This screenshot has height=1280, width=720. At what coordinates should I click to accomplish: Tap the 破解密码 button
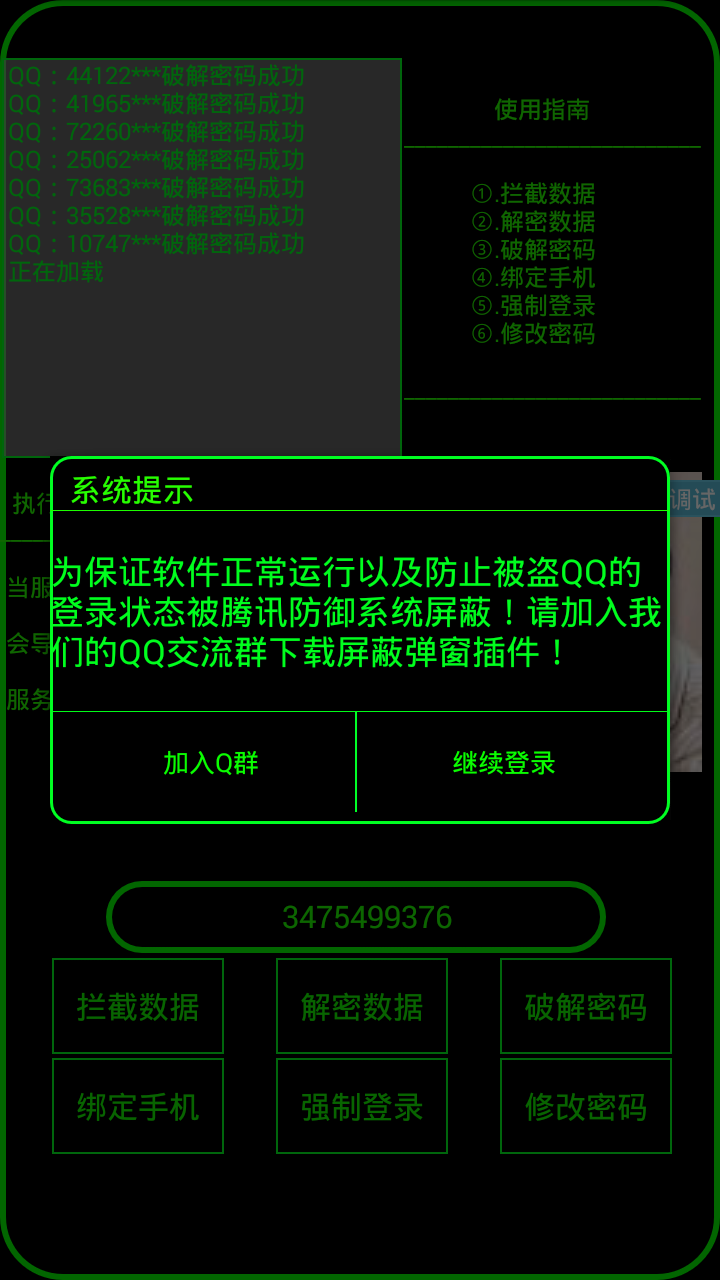(586, 1006)
